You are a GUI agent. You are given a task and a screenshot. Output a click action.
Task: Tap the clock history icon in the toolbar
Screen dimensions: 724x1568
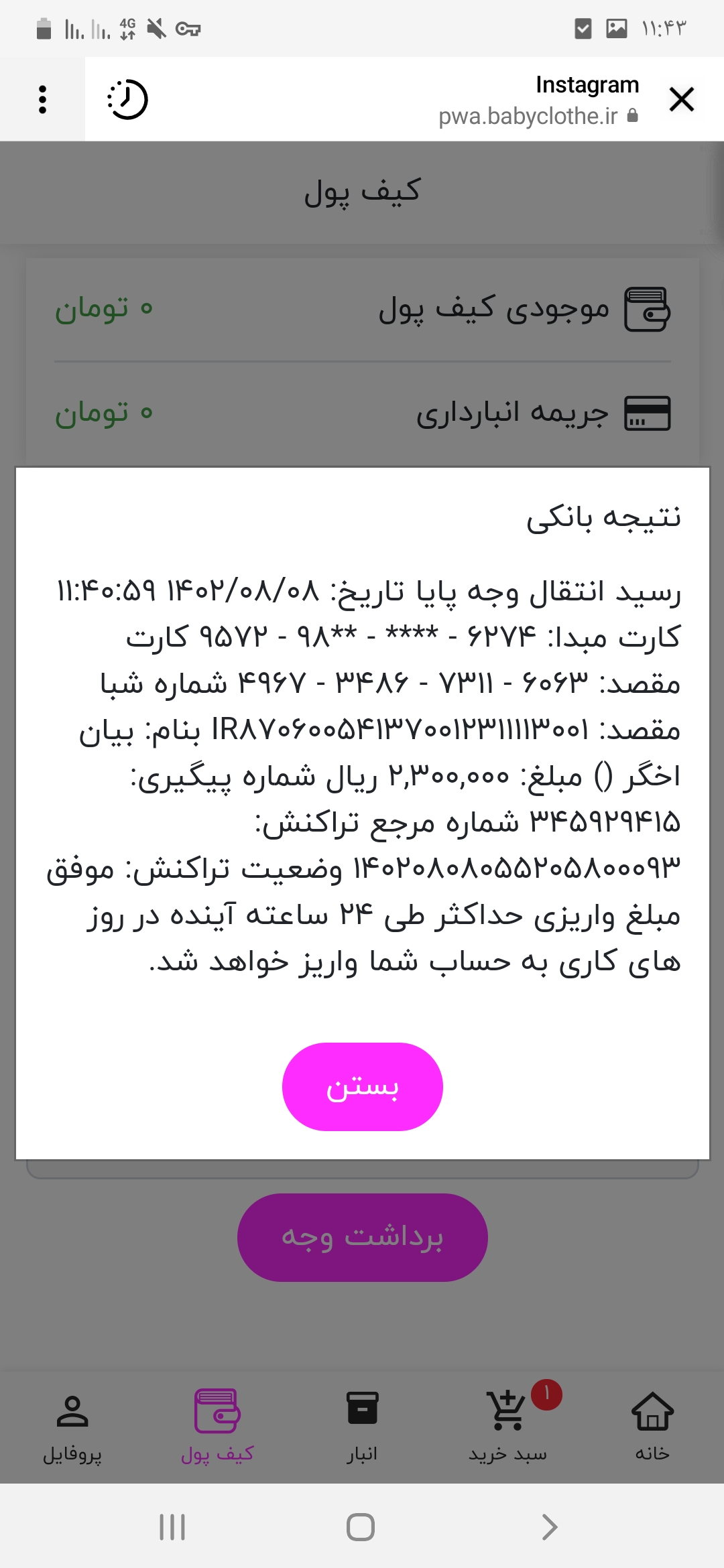click(x=127, y=99)
